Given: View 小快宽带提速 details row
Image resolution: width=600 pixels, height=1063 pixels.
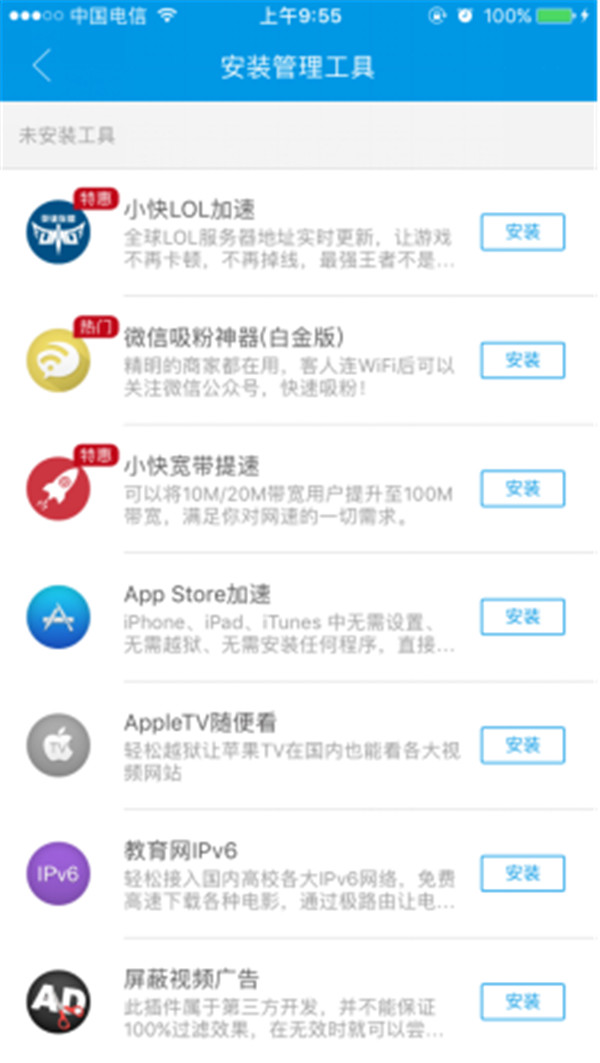Looking at the screenshot, I should click(288, 490).
